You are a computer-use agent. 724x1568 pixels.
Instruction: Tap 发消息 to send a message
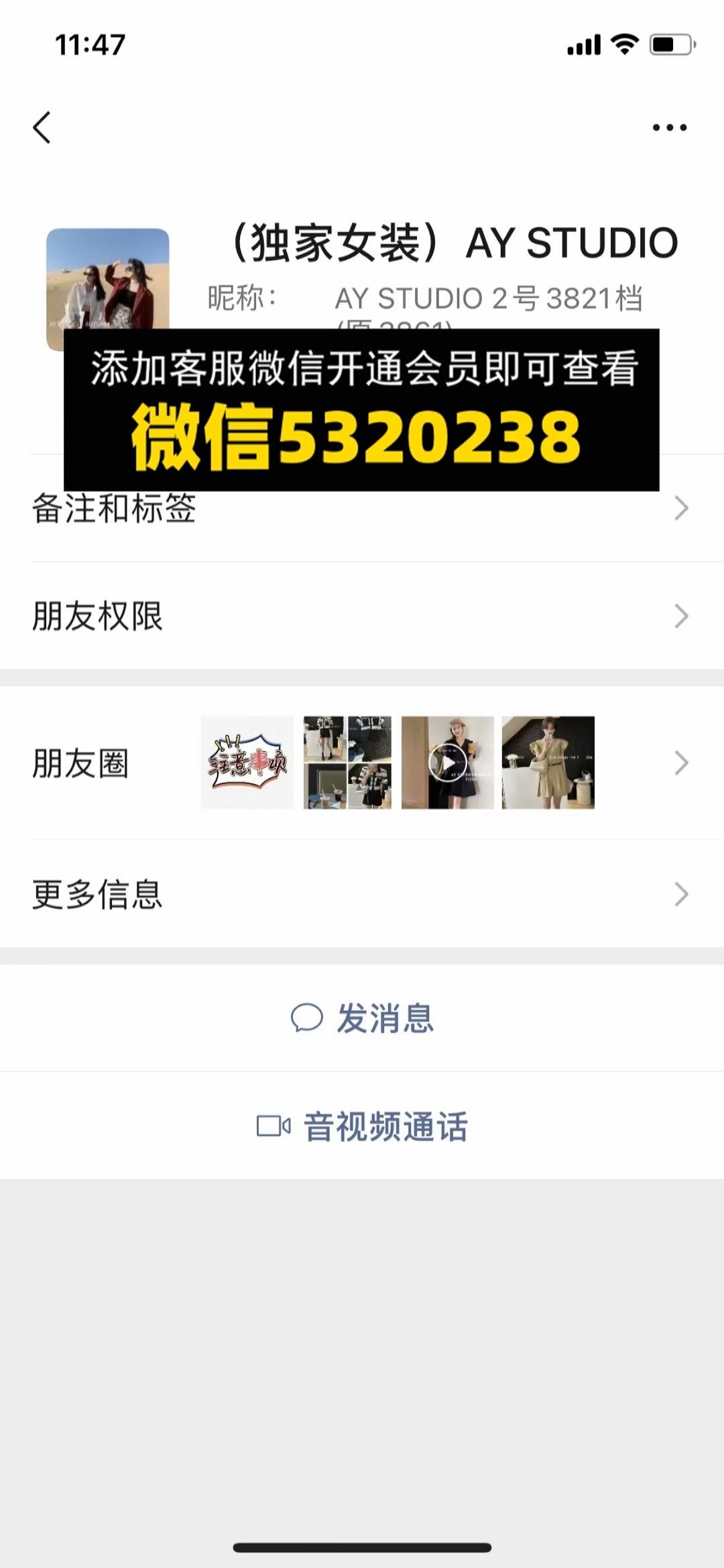click(362, 1018)
